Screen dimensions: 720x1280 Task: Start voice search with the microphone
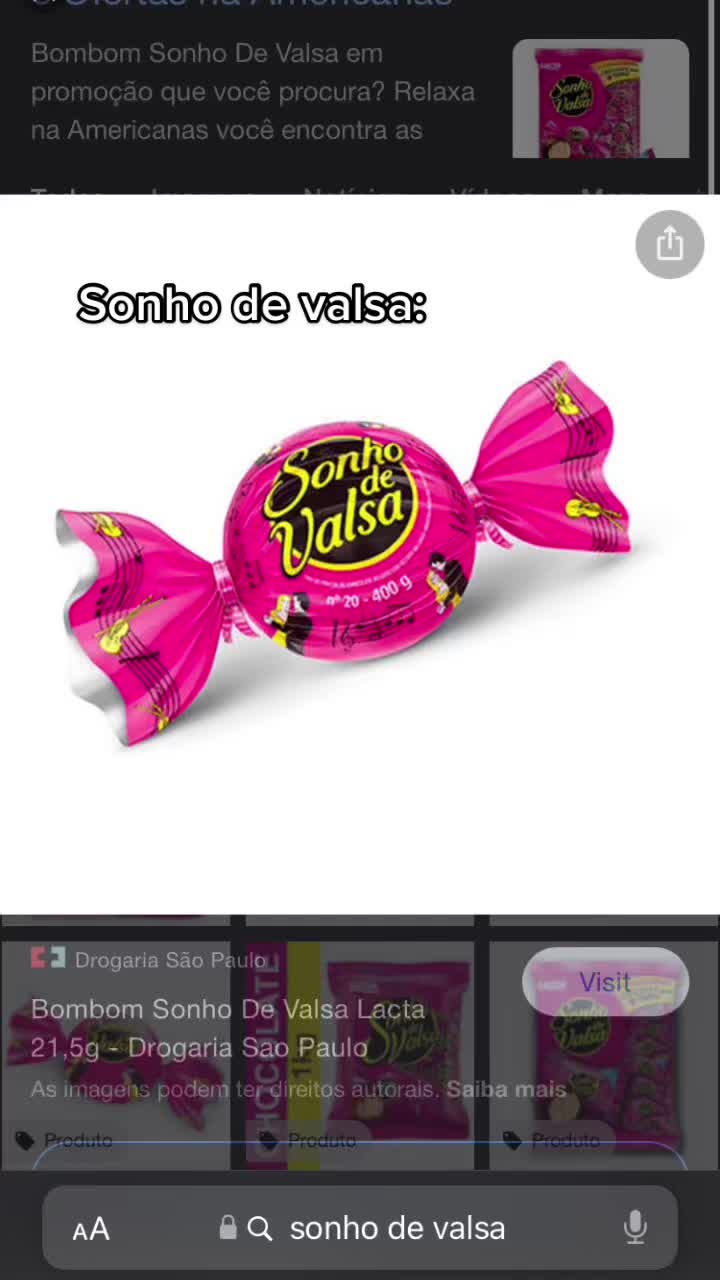pos(635,1228)
